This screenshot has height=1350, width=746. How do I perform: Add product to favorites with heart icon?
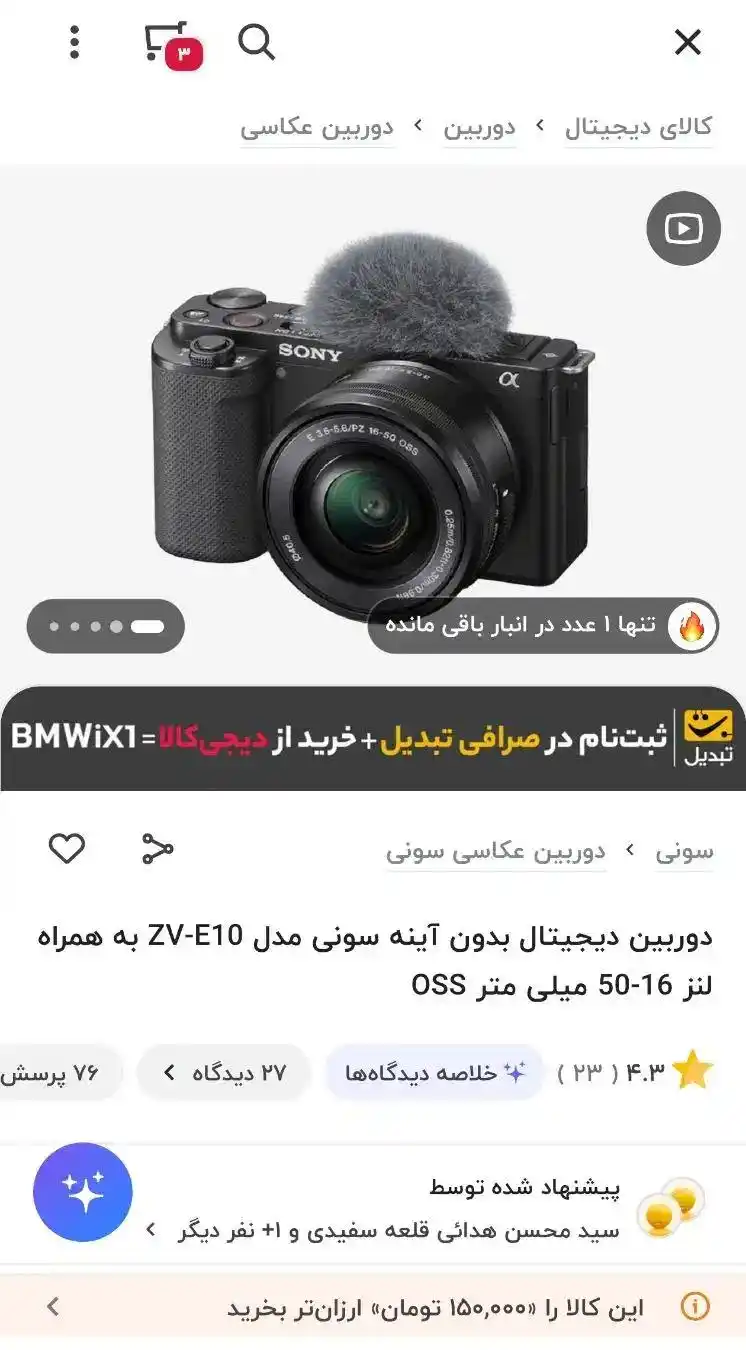click(67, 849)
